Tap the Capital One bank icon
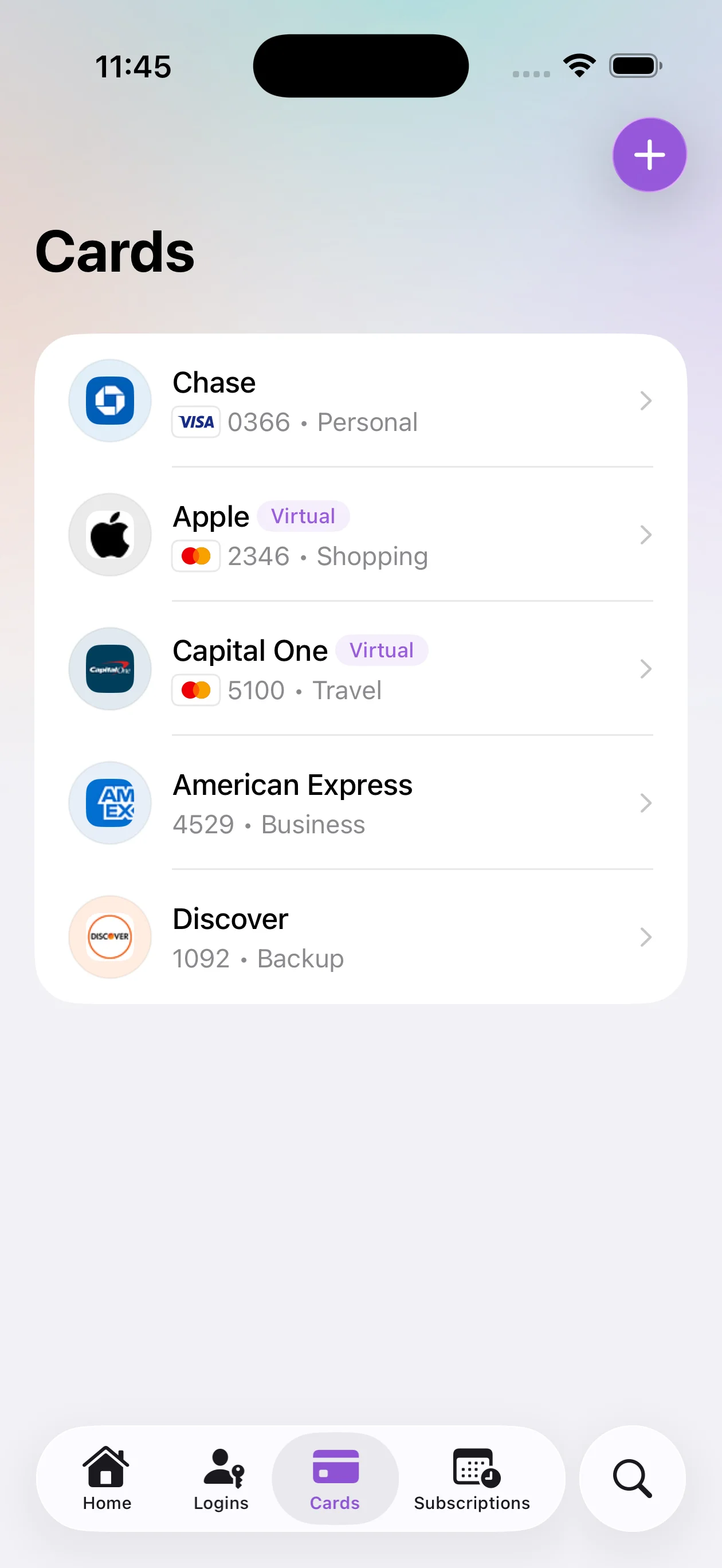Screen dimensions: 722x1568 point(109,669)
